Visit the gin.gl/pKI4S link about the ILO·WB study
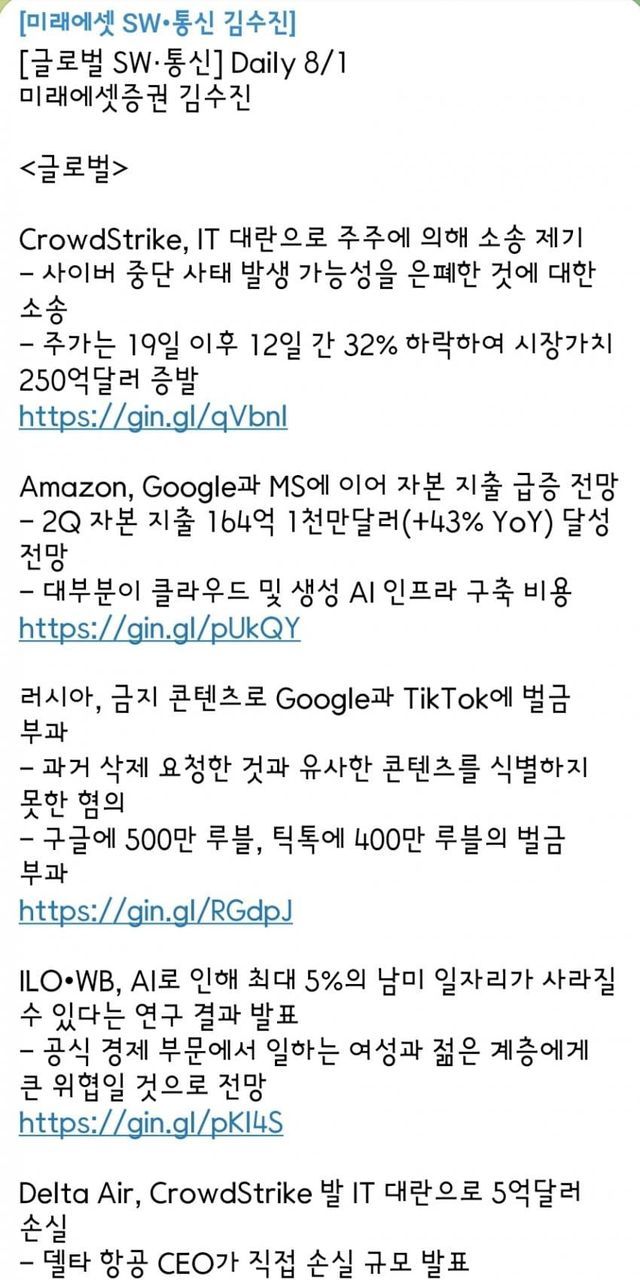Viewport: 640px width, 1280px height. [151, 1122]
